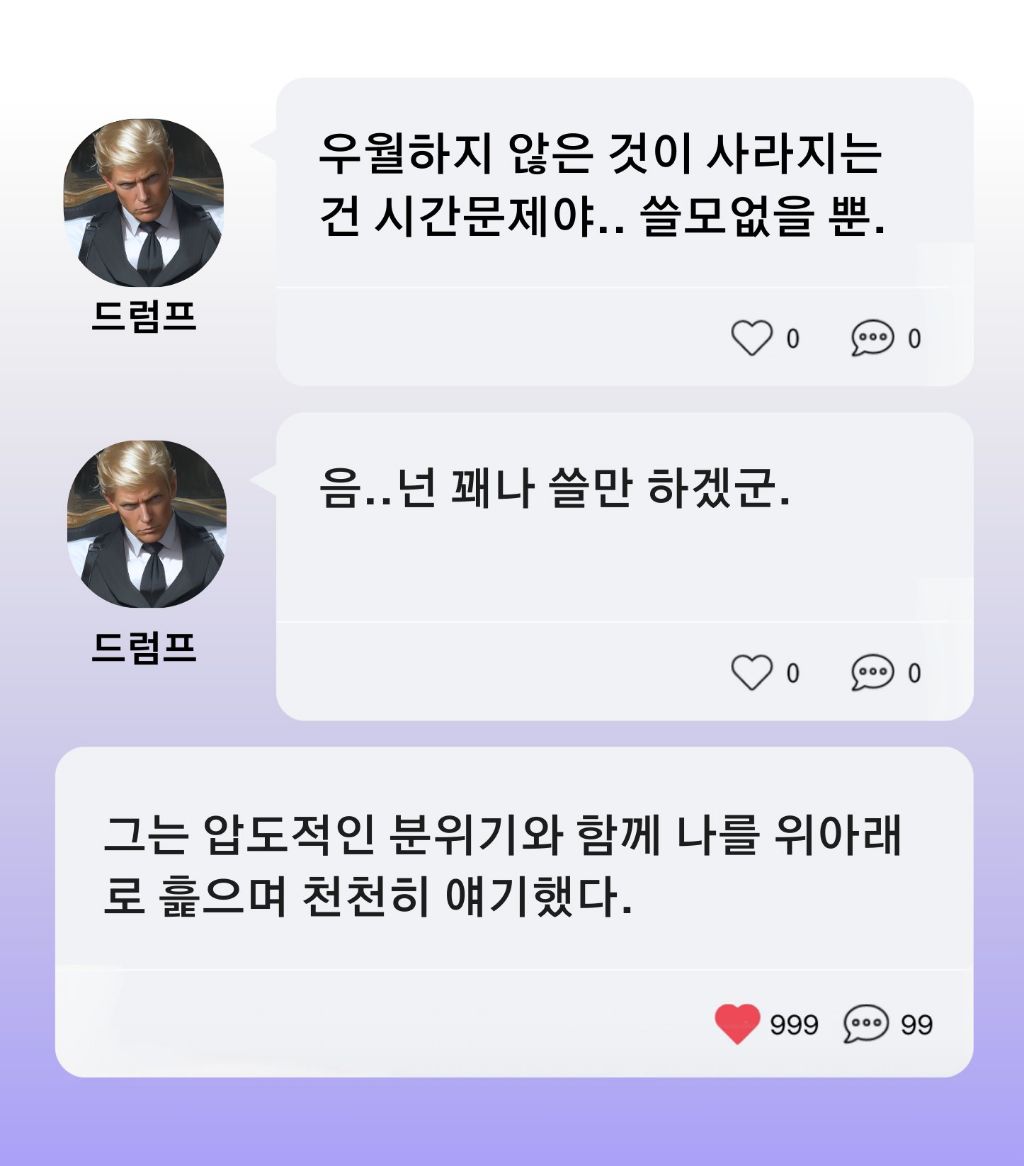
Task: Open the comment icon showing 99 comments
Action: (866, 1023)
